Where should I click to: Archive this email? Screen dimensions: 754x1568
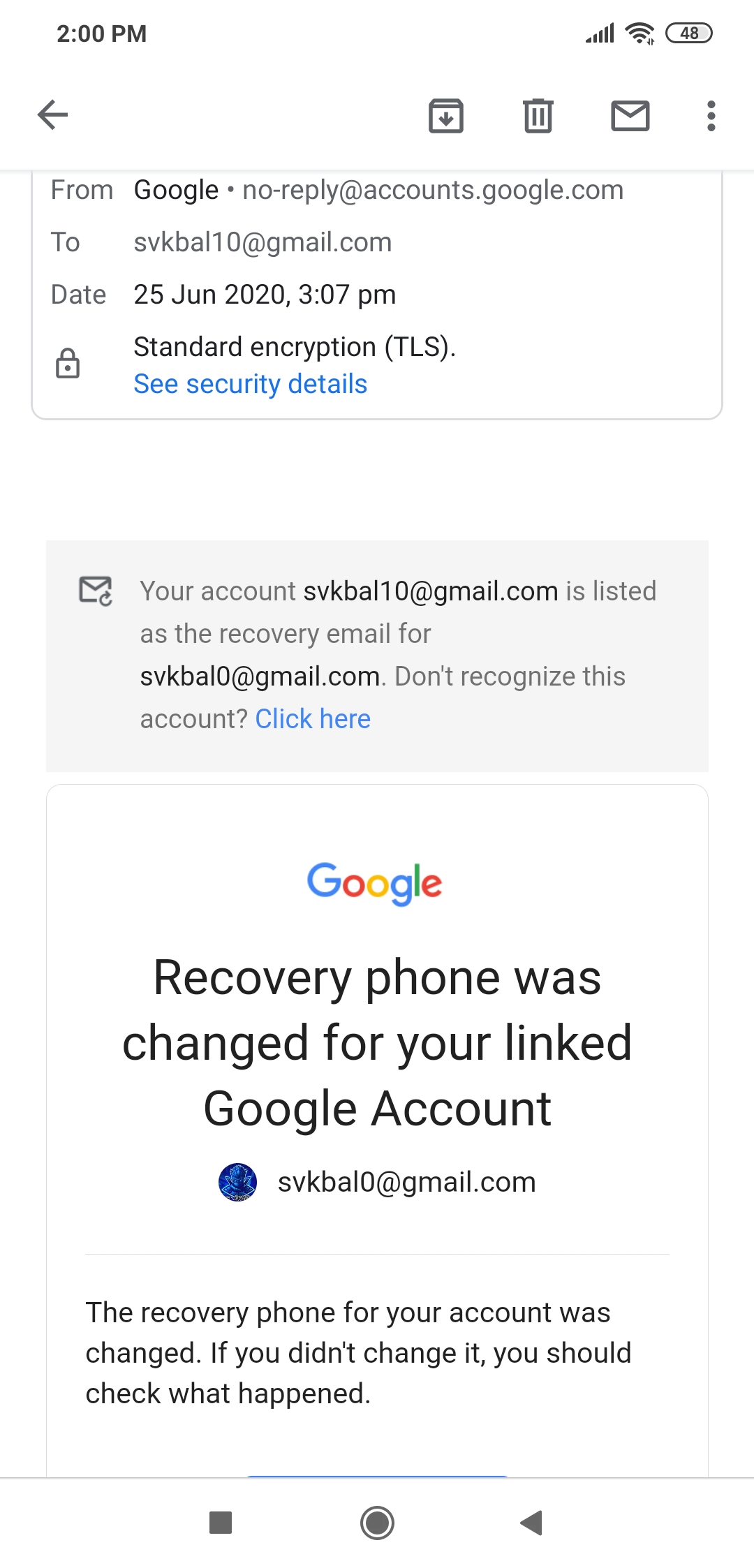[x=446, y=116]
